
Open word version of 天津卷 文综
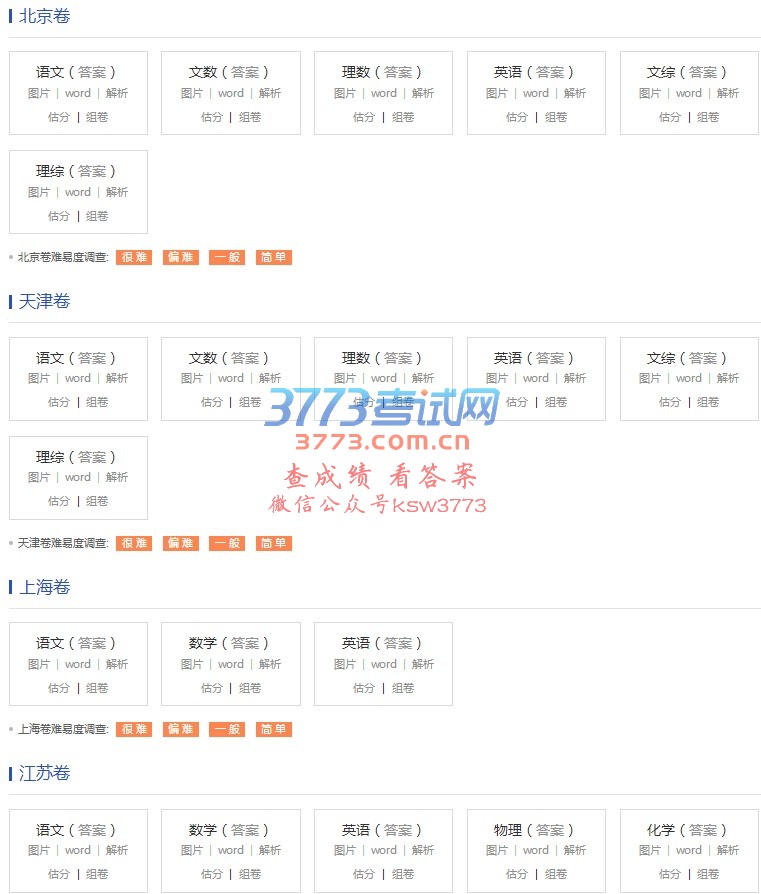pyautogui.click(x=689, y=378)
